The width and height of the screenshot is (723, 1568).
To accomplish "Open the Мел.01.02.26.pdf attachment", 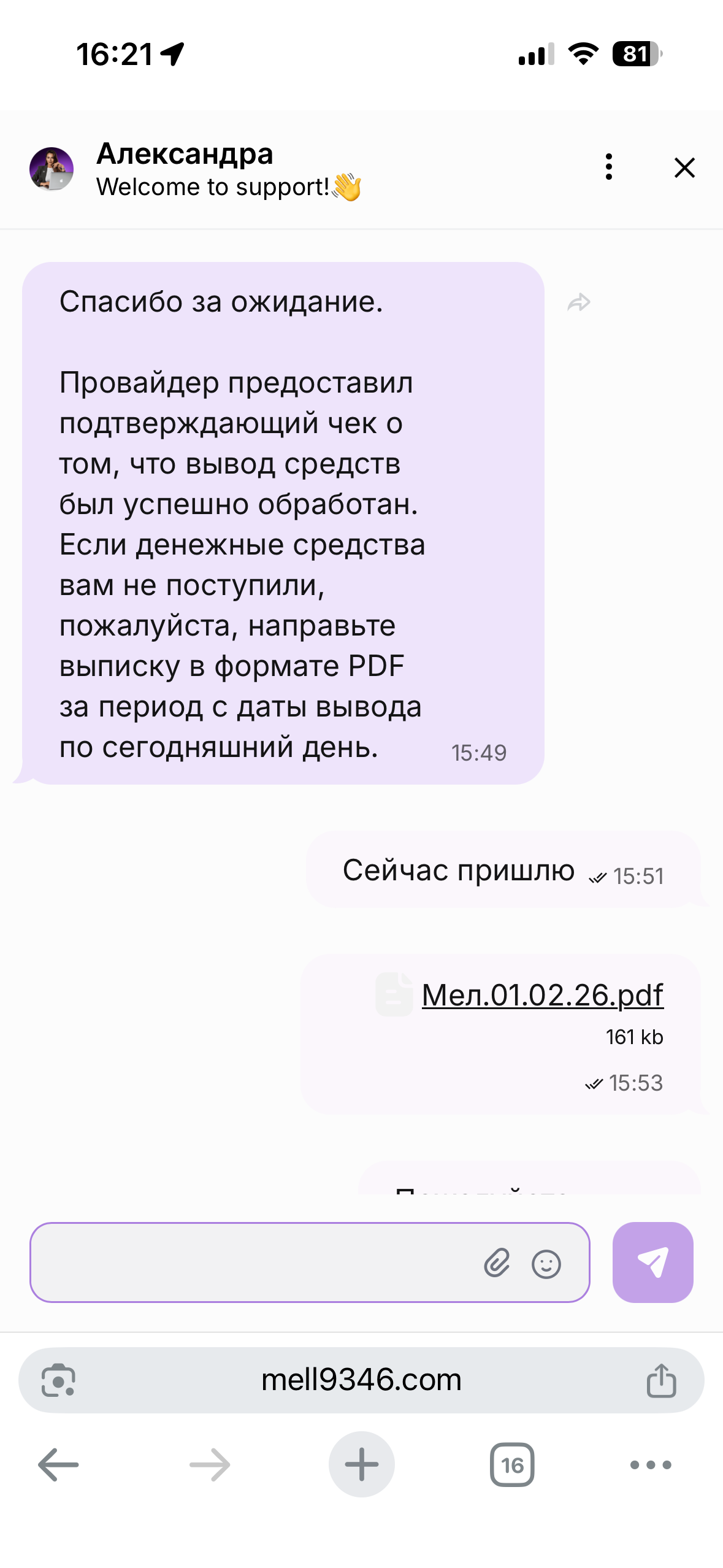I will click(x=542, y=995).
